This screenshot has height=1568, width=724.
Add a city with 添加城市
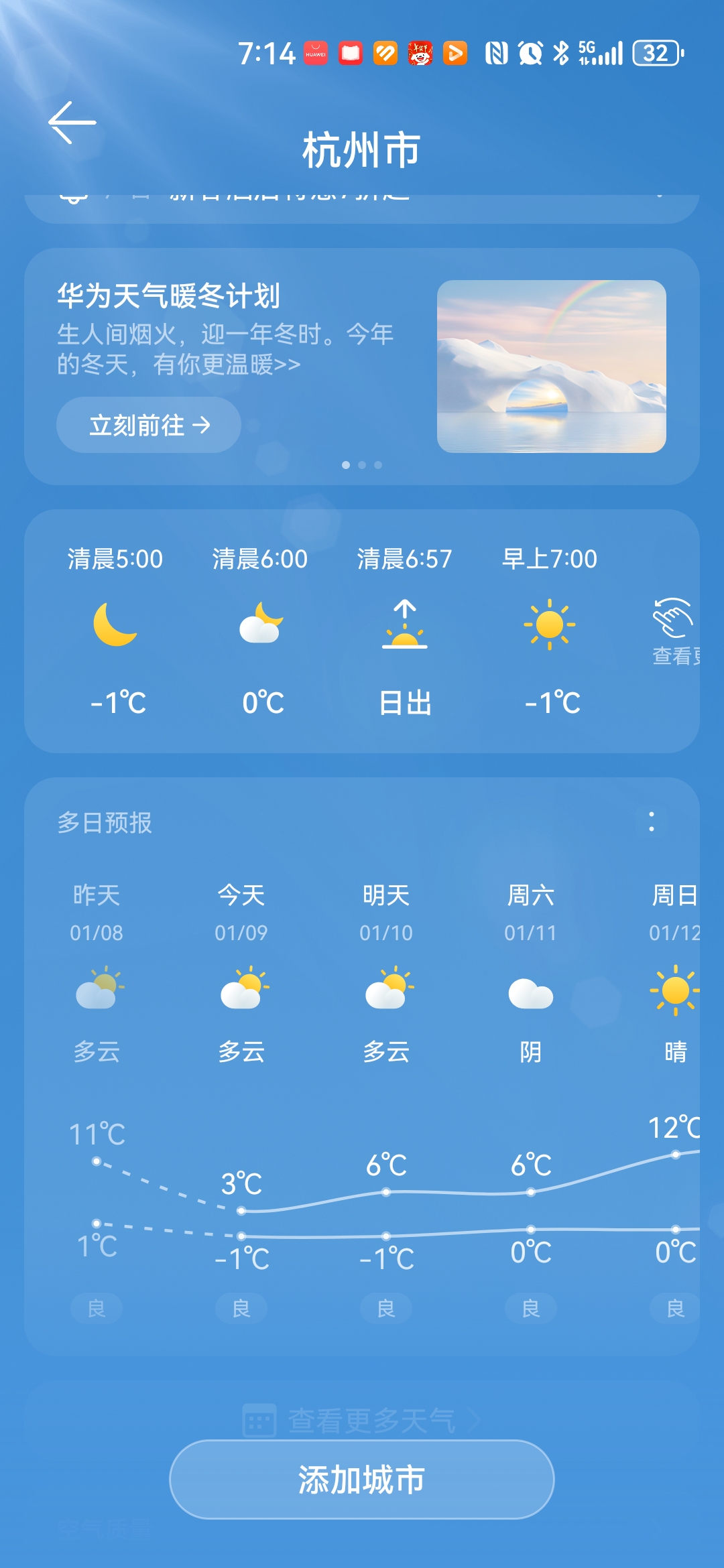point(362,1479)
